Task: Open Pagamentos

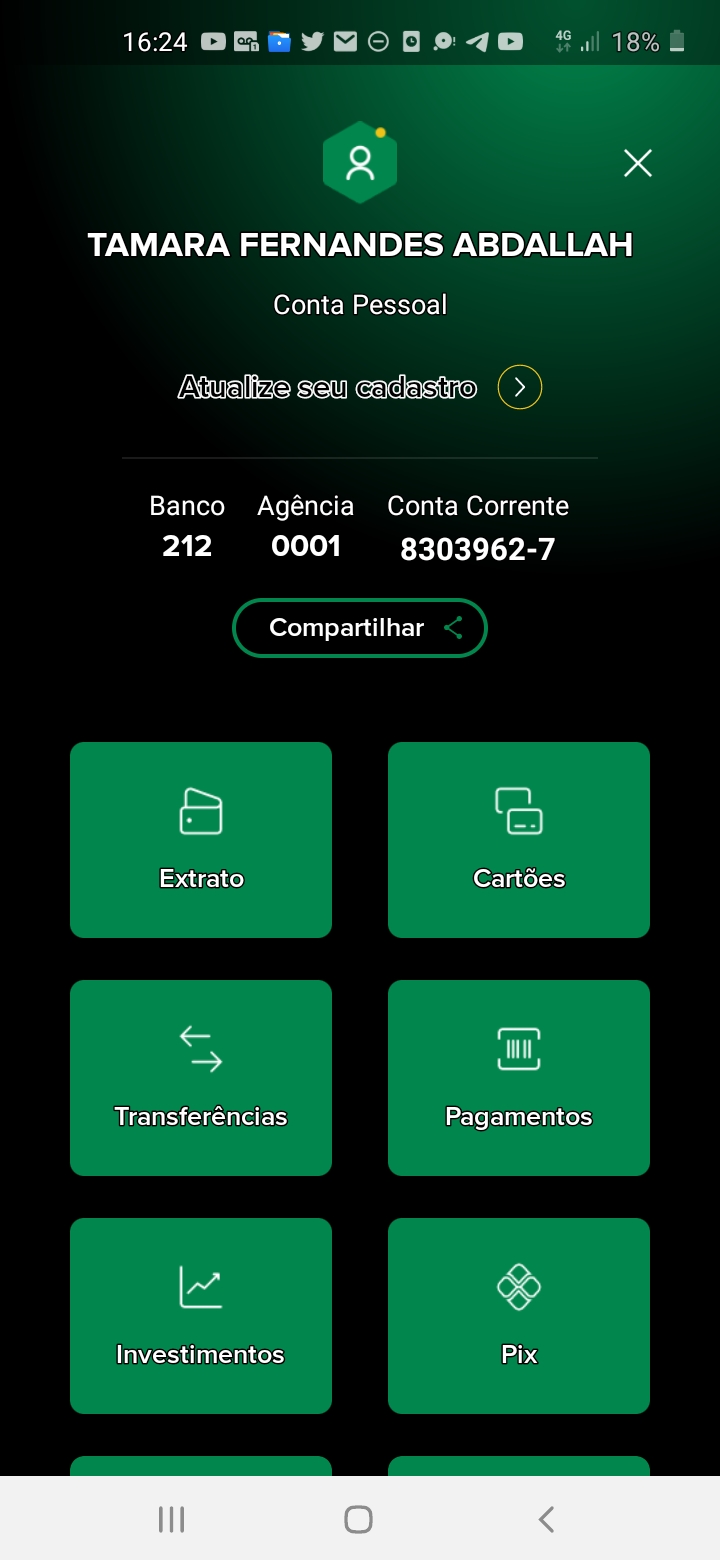Action: [x=519, y=1078]
